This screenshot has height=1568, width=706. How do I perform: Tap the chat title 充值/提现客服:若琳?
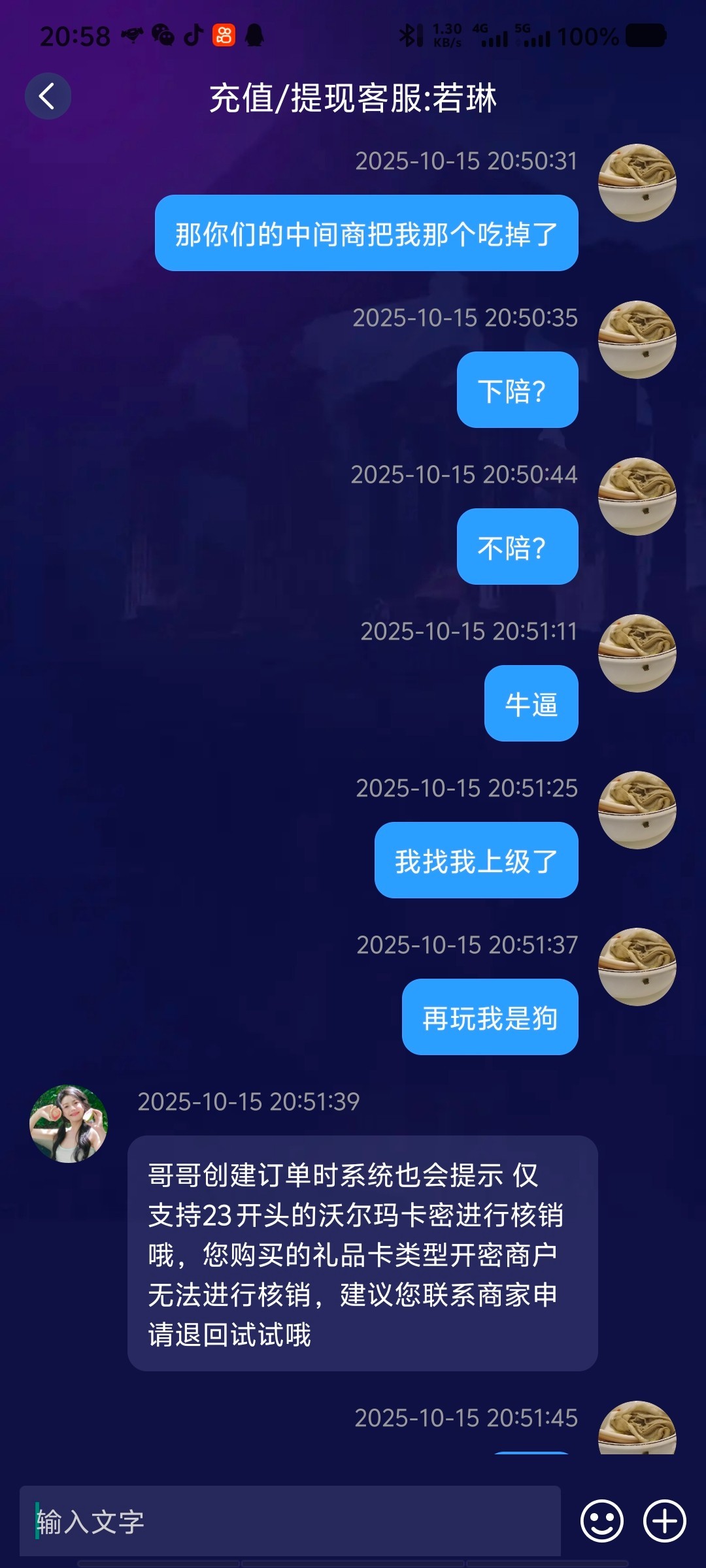(x=353, y=98)
